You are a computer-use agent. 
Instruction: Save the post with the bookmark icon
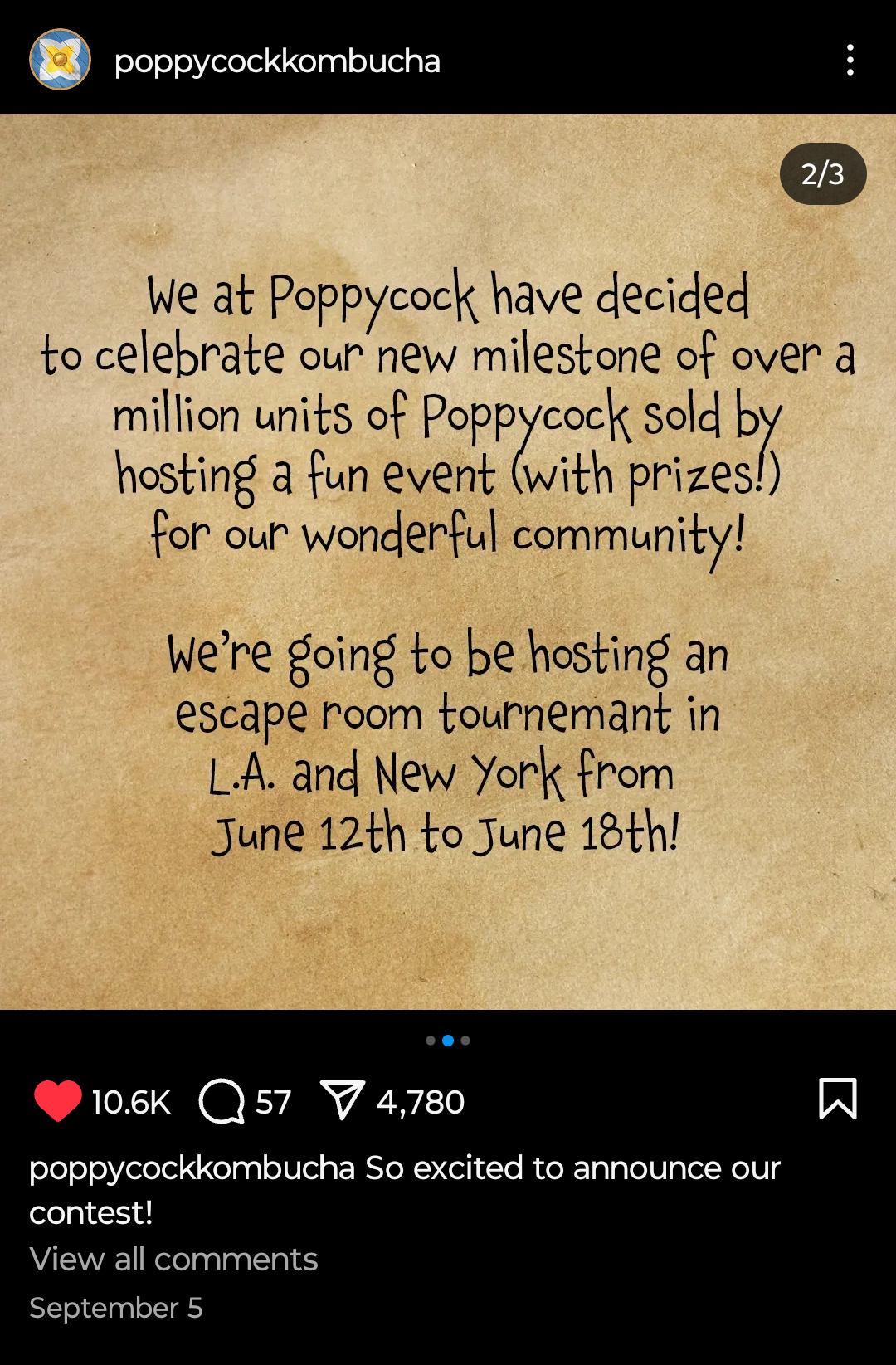[x=837, y=1099]
